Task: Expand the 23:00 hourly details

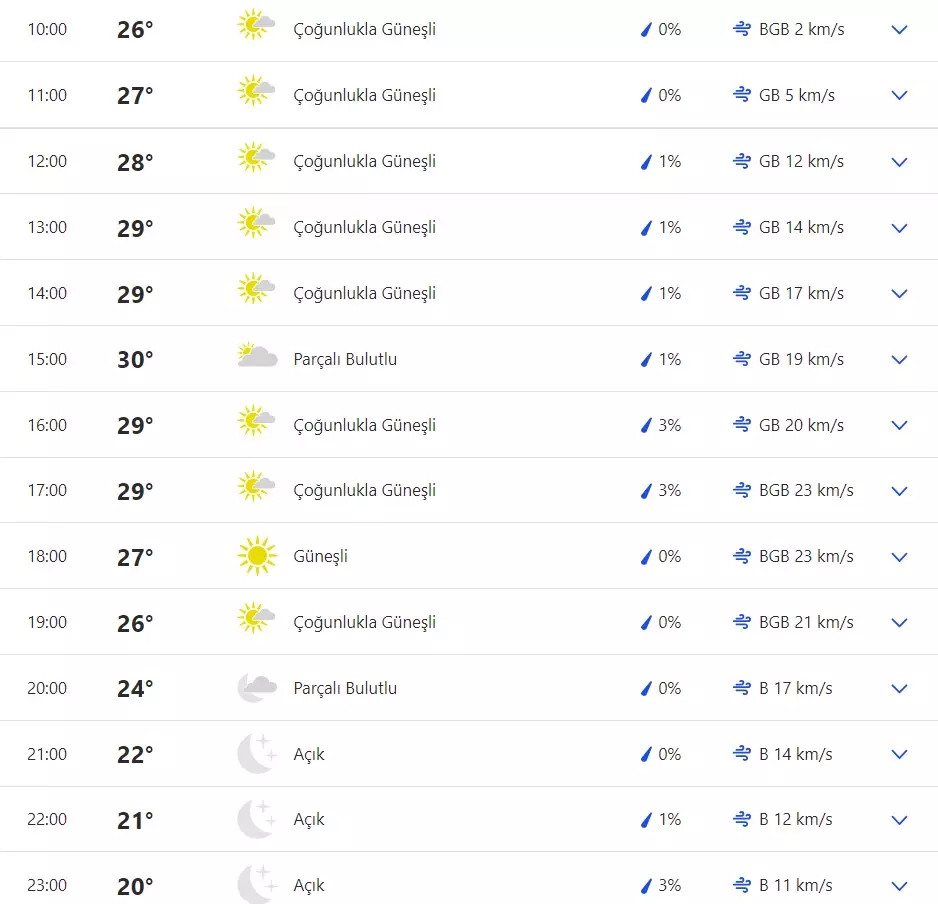Action: coord(899,886)
